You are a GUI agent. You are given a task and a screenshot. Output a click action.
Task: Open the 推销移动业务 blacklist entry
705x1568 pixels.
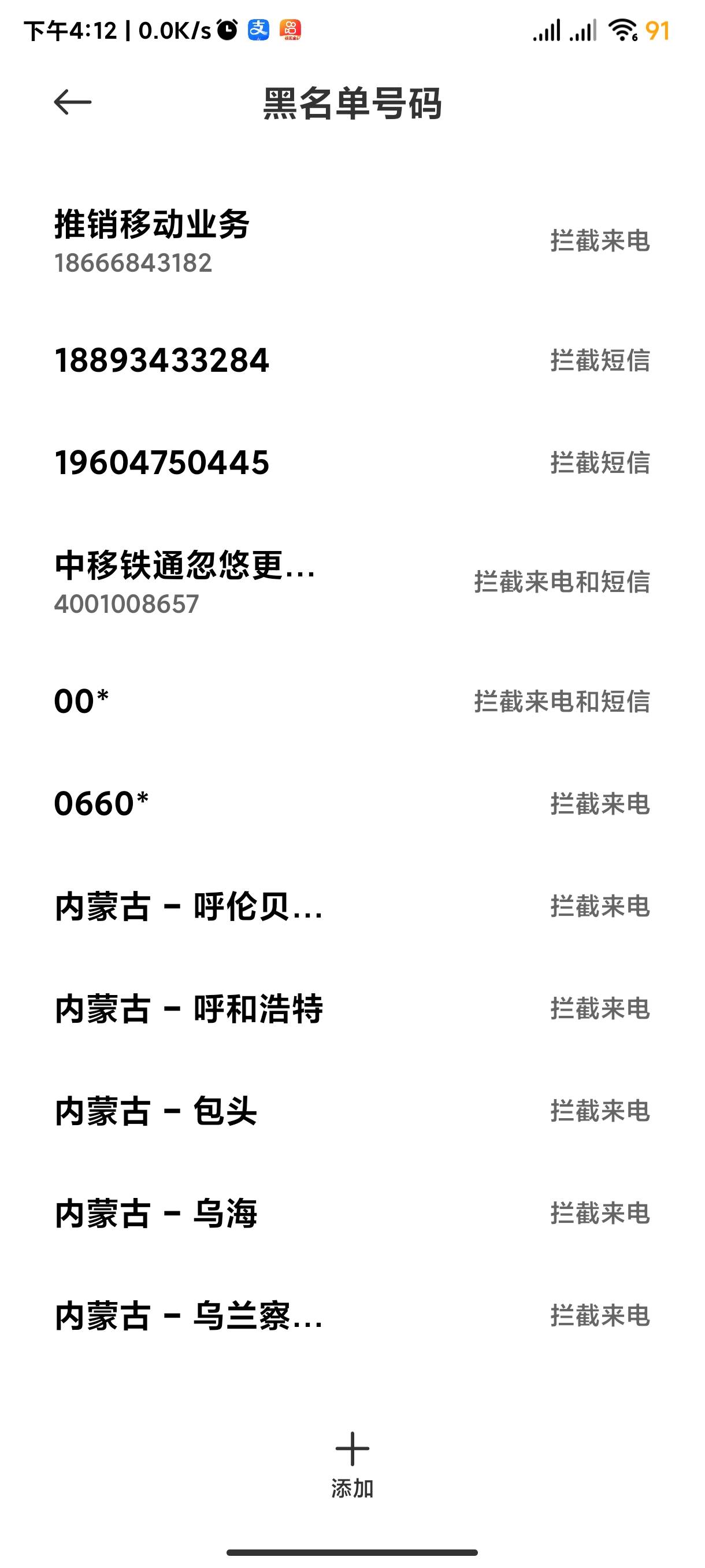(x=352, y=242)
